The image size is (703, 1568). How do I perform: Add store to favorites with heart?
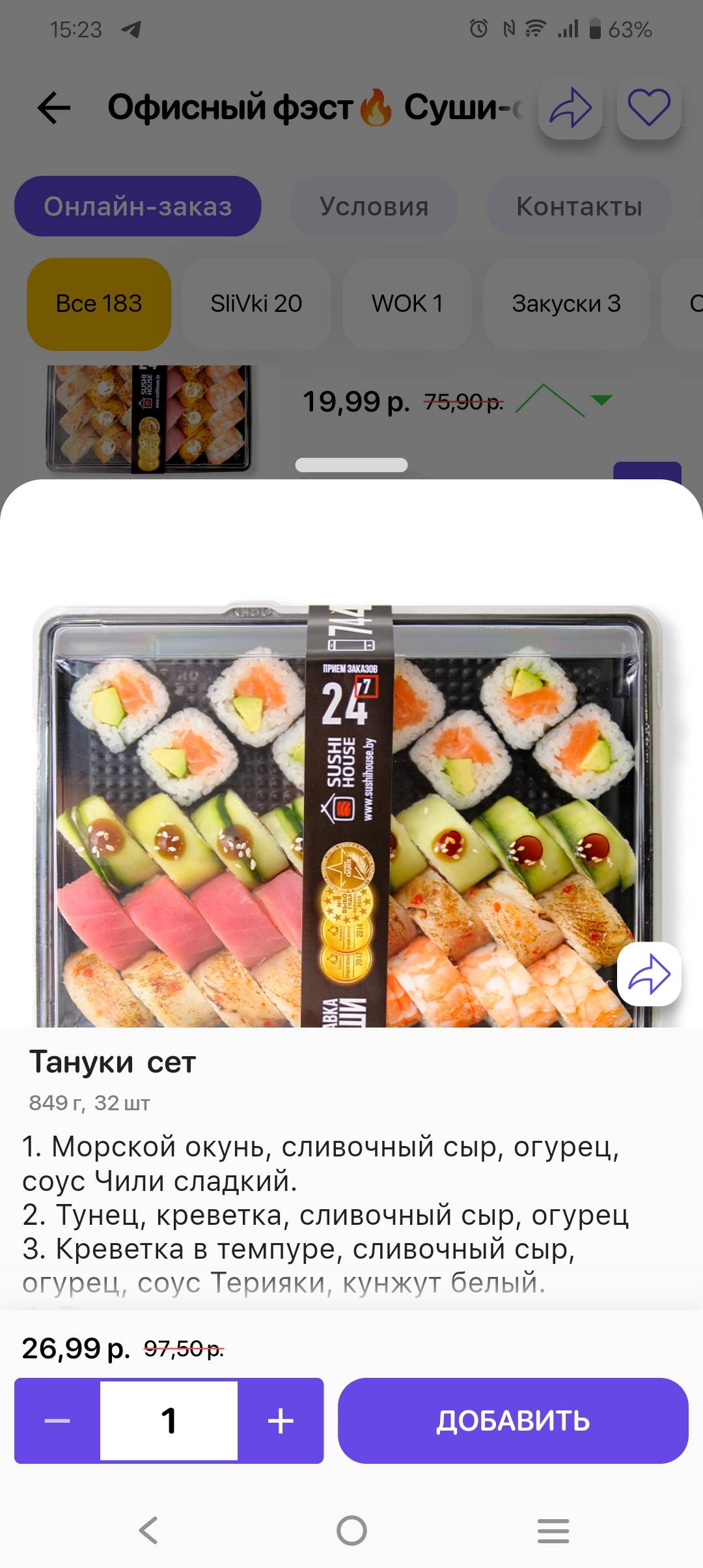tap(648, 108)
